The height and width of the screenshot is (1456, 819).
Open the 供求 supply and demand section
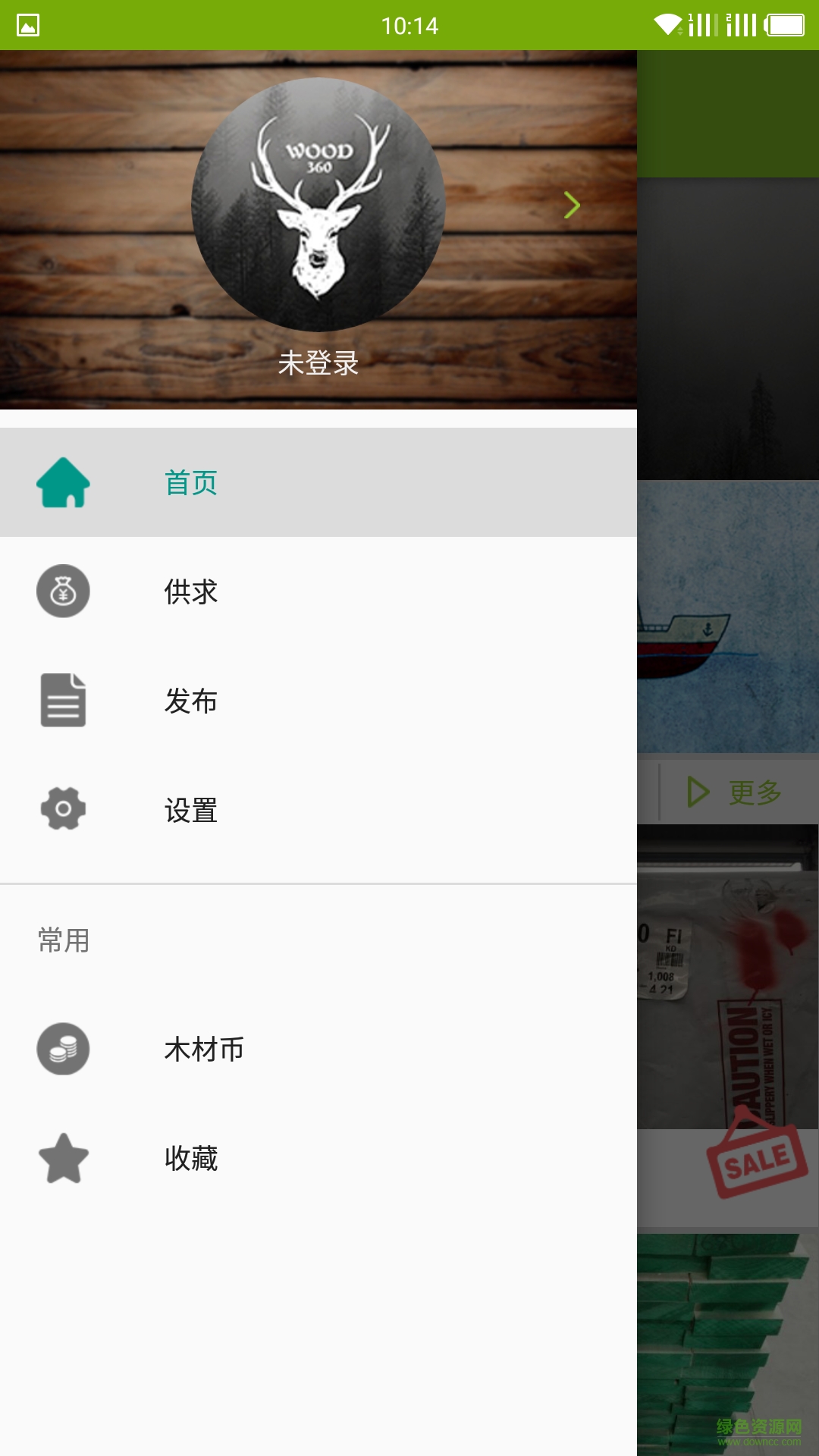point(191,591)
